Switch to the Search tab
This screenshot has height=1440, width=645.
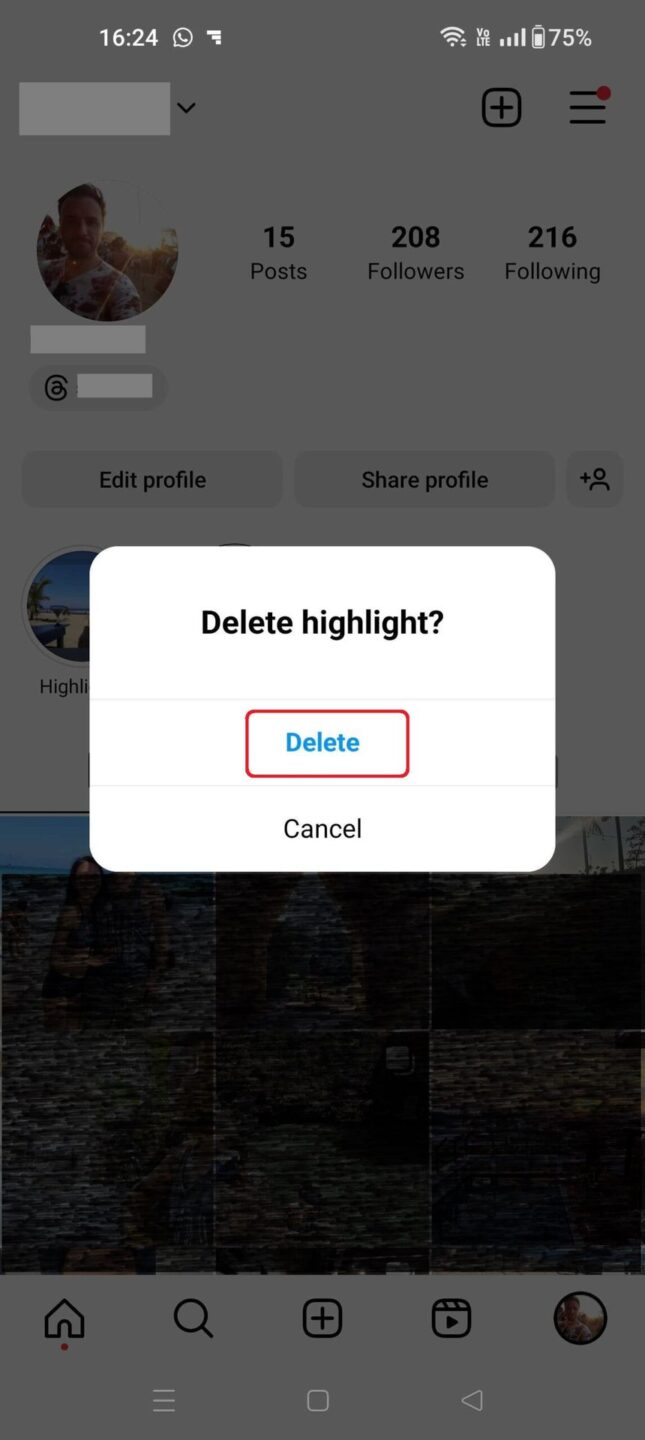pyautogui.click(x=193, y=1319)
